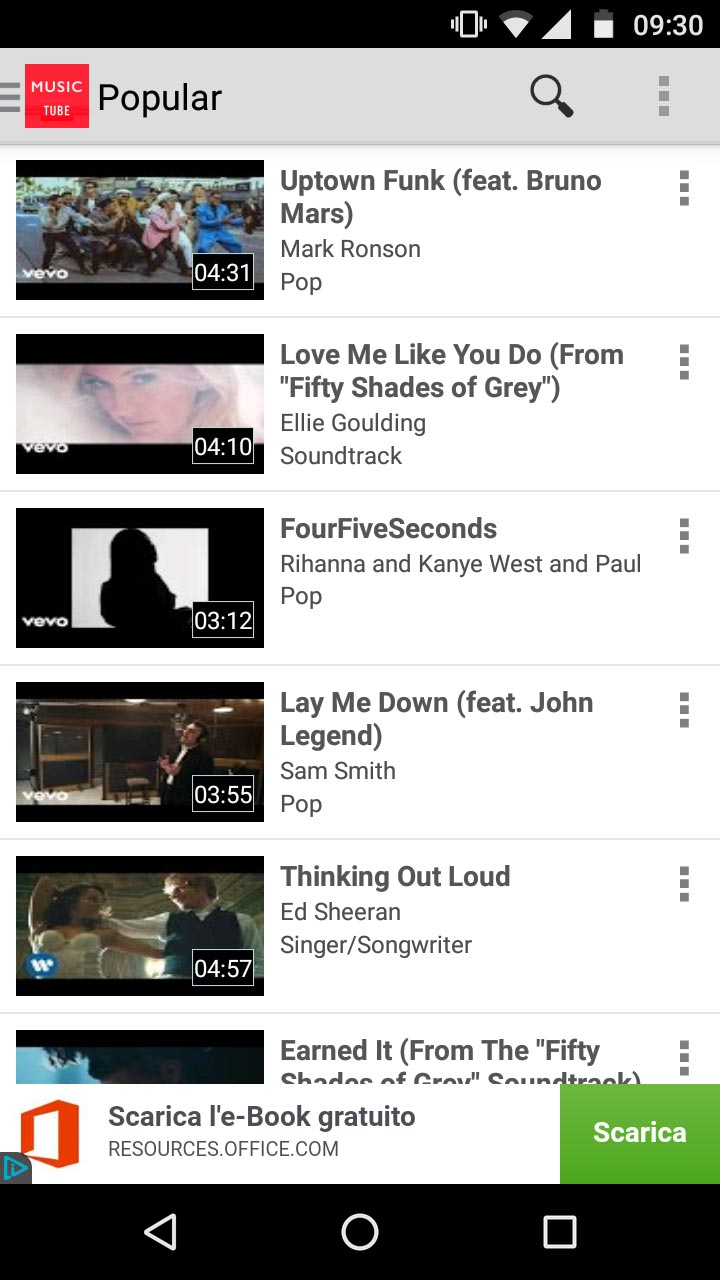The width and height of the screenshot is (720, 1280).
Task: Open options for Thinking Out Loud
Action: (x=684, y=884)
